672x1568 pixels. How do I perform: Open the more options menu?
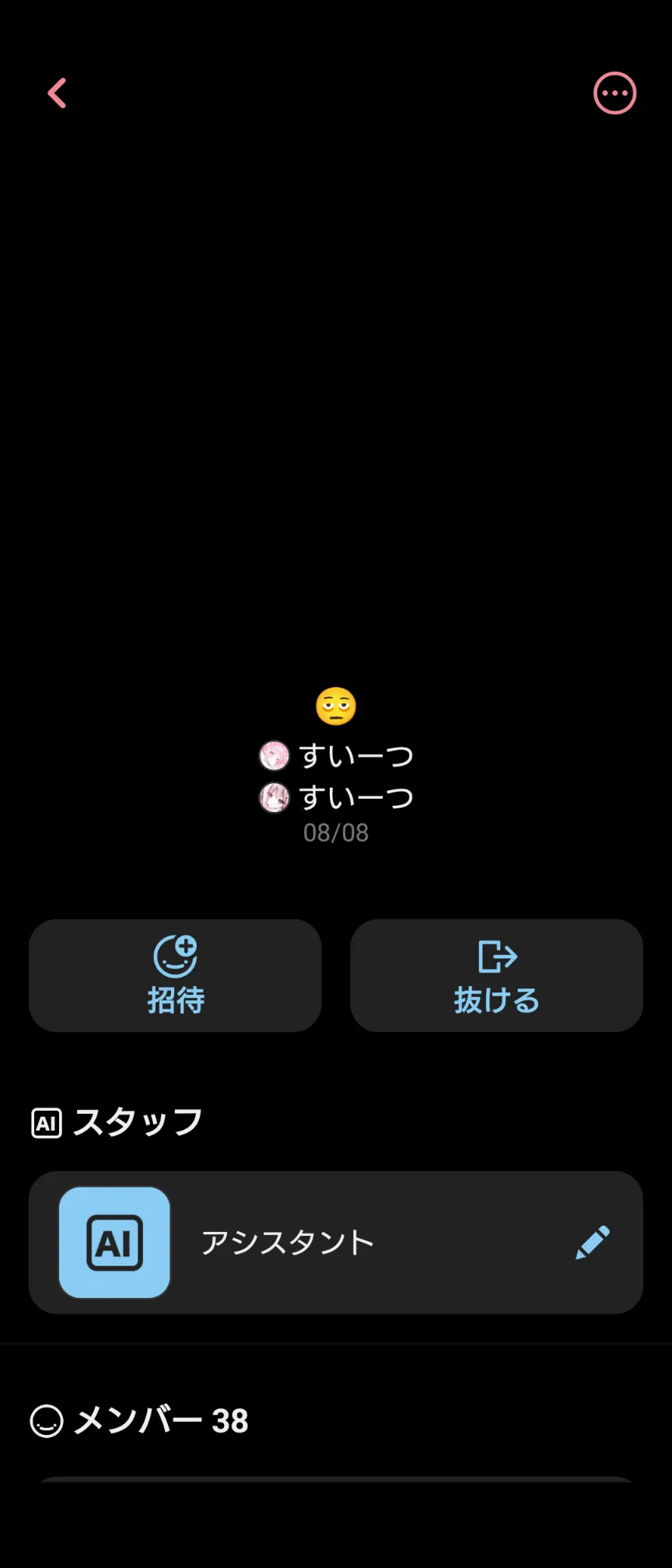click(x=614, y=93)
